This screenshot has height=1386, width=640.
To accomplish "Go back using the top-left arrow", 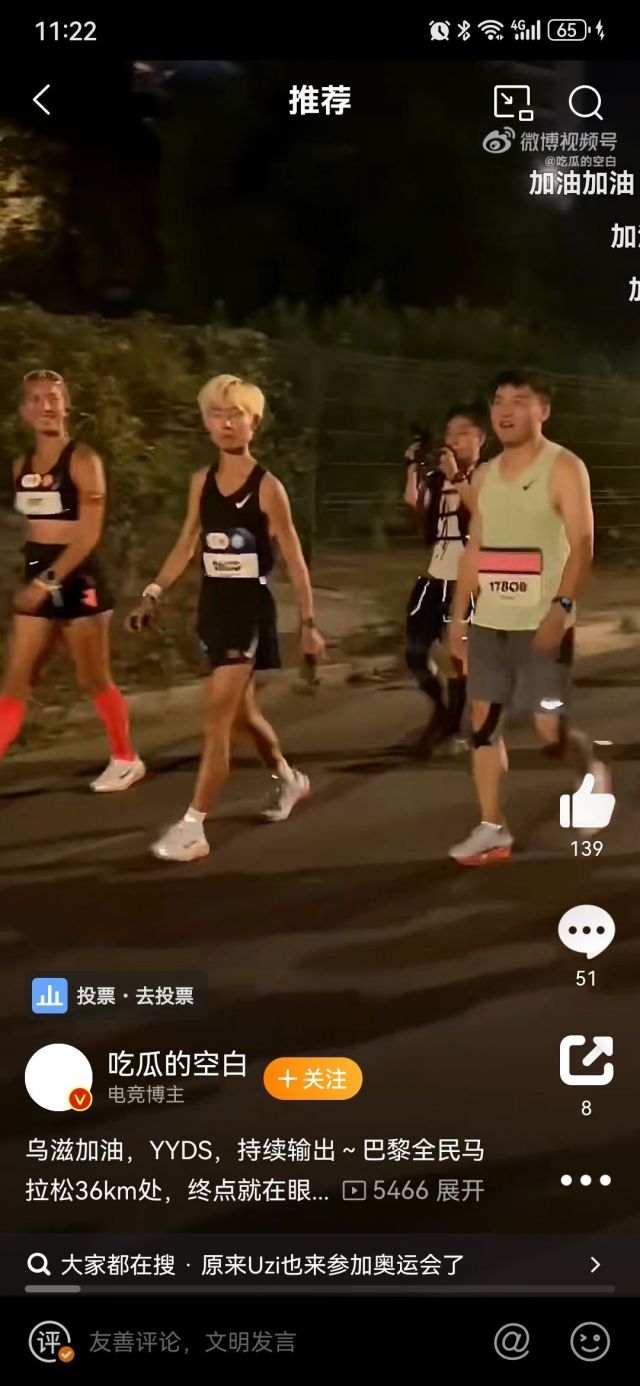I will tap(41, 100).
